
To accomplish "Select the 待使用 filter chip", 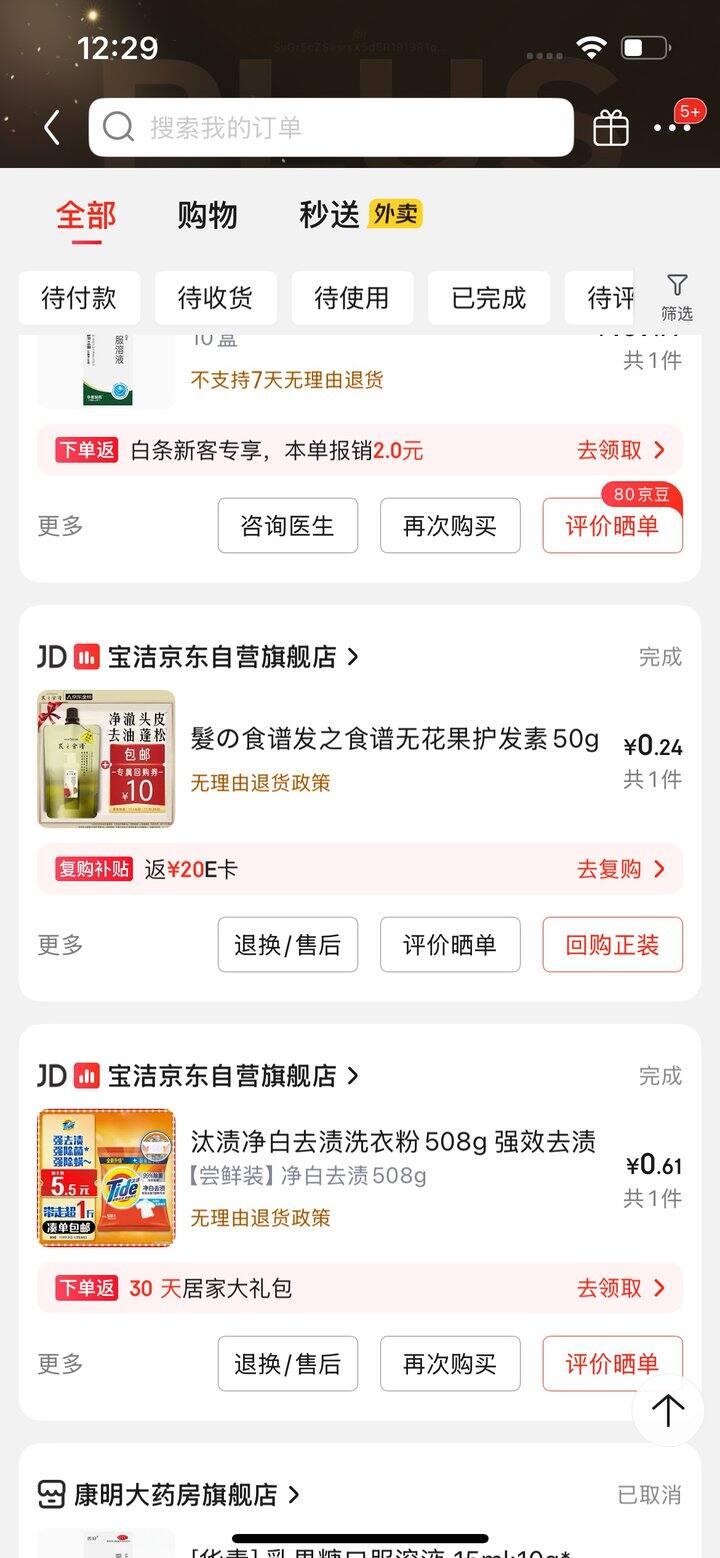I will [x=352, y=298].
